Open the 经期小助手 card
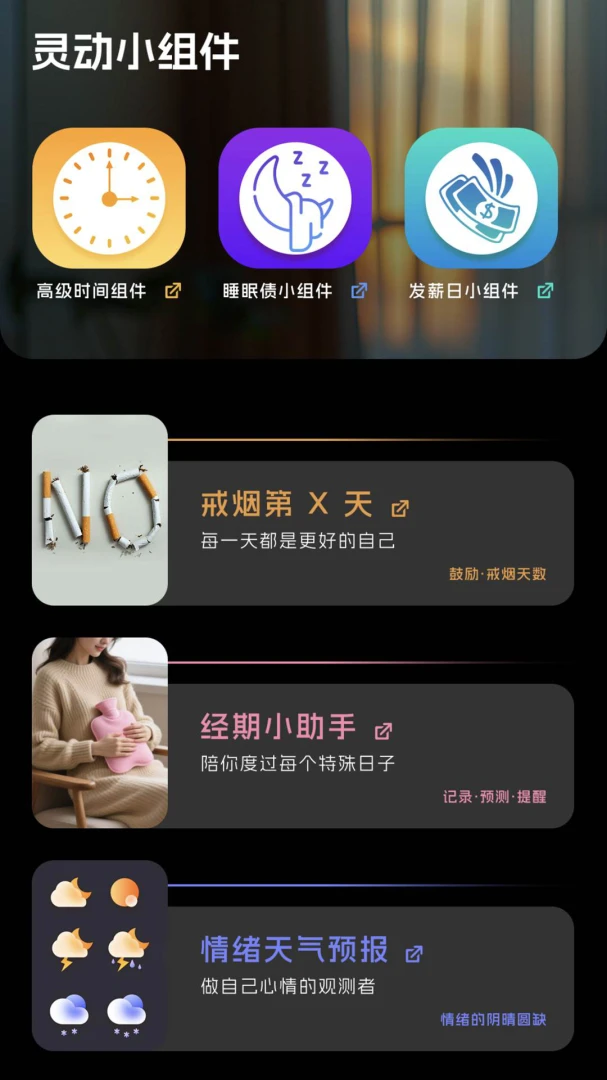Image resolution: width=607 pixels, height=1080 pixels. pos(302,733)
